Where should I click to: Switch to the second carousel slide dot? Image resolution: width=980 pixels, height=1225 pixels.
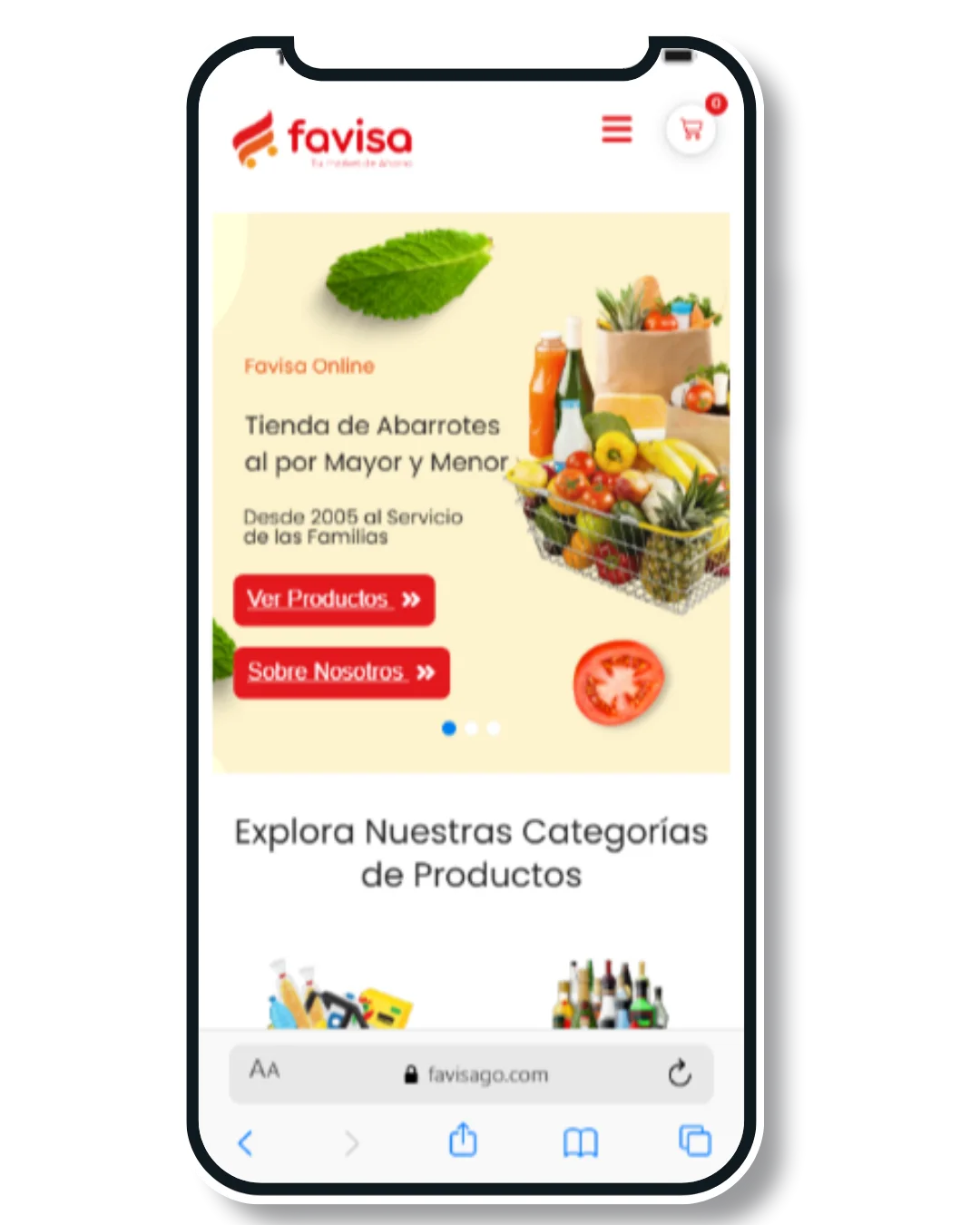(472, 729)
